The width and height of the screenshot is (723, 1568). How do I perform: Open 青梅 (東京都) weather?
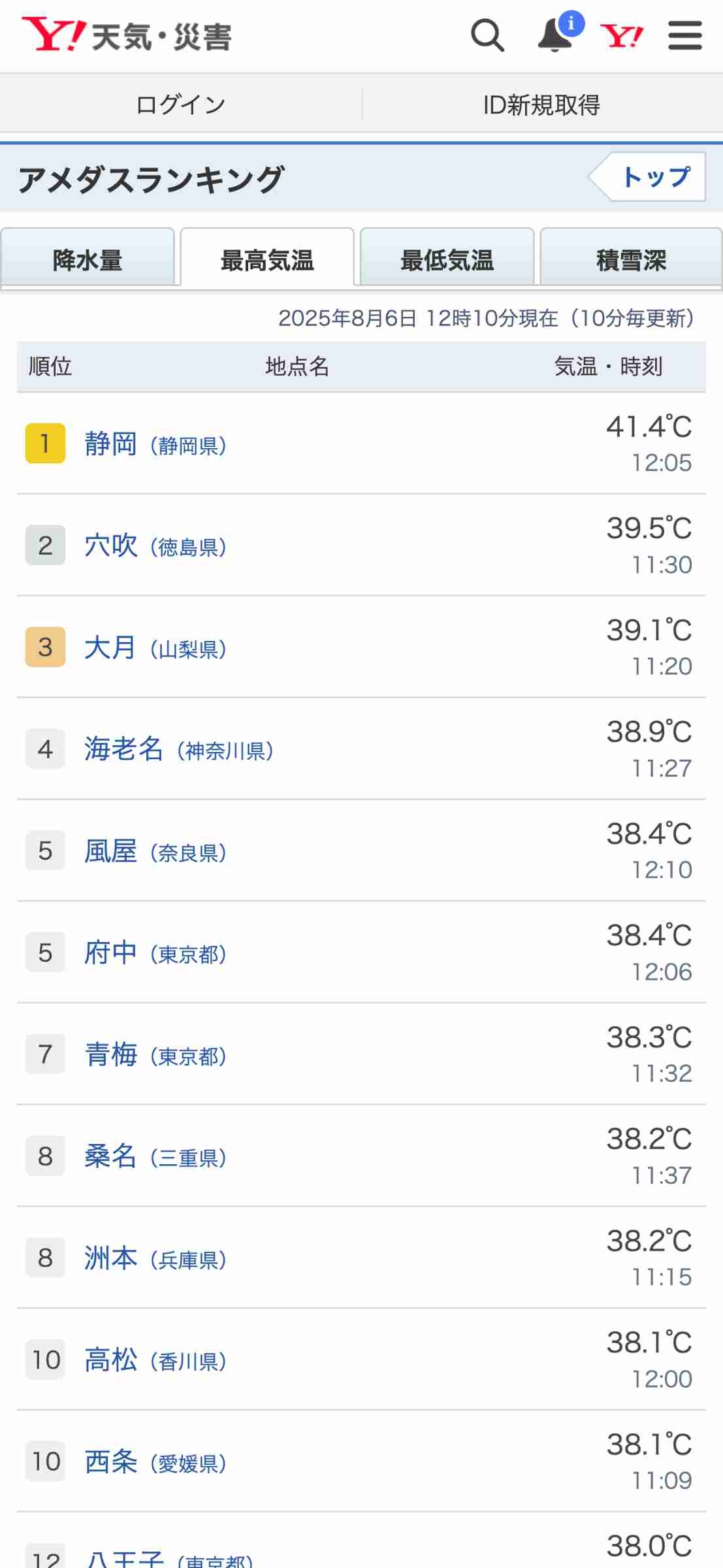click(x=111, y=1054)
